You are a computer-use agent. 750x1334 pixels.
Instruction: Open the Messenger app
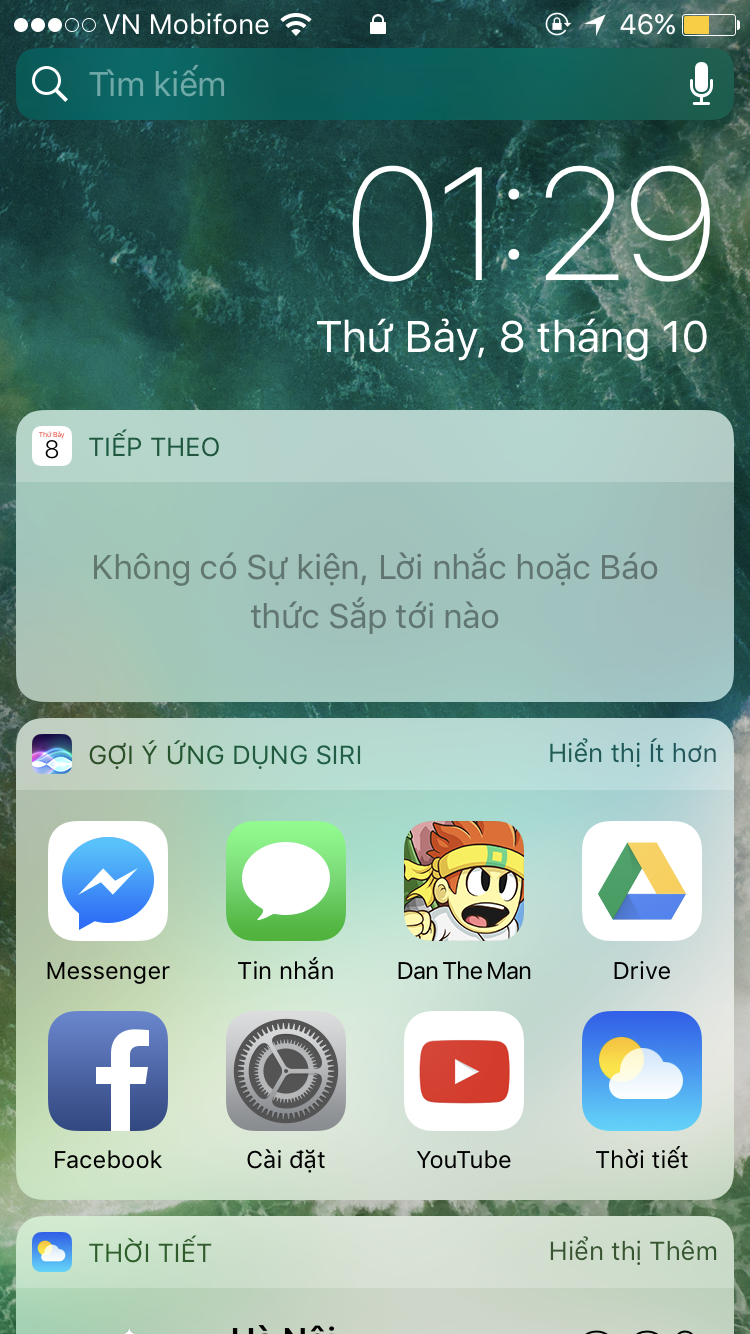(108, 881)
